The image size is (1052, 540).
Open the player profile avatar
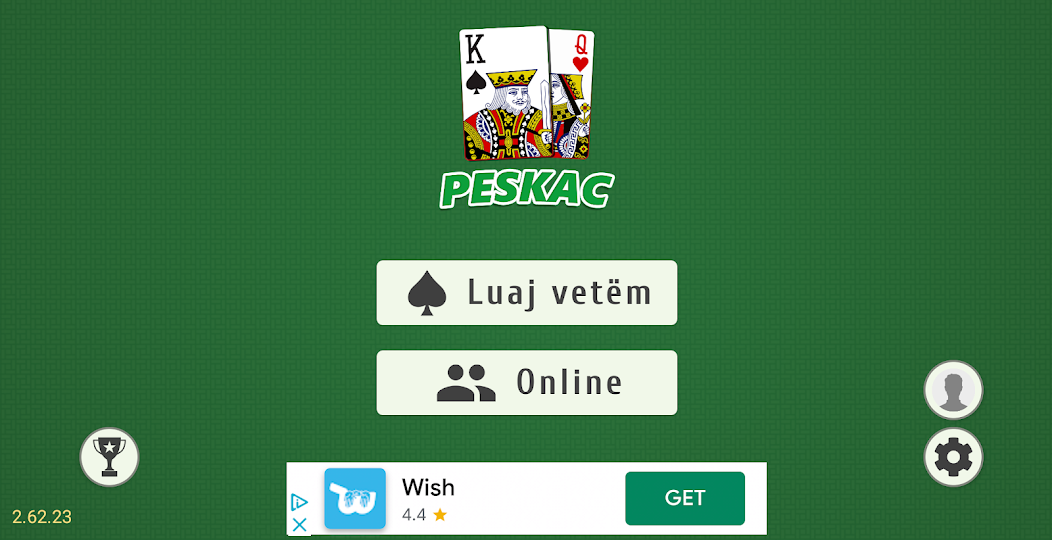pyautogui.click(x=953, y=390)
